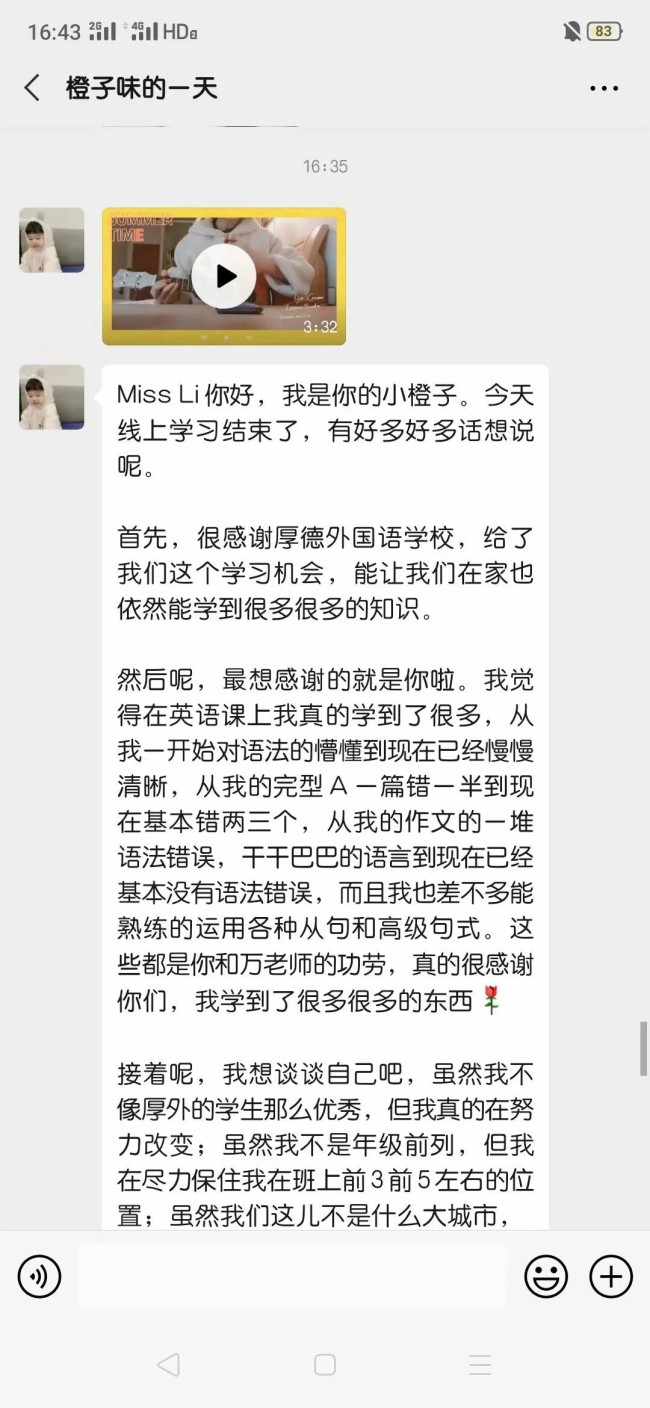This screenshot has height=1408, width=650.
Task: Go back from 橙子味的一天 chat
Action: click(32, 88)
